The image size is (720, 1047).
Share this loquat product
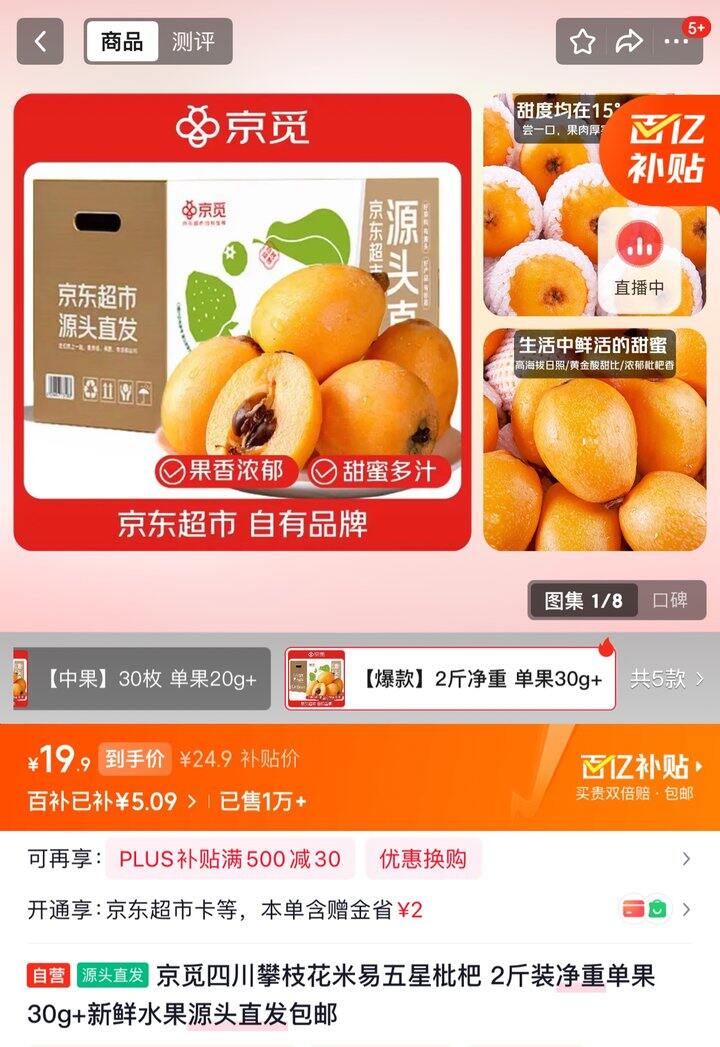[629, 42]
